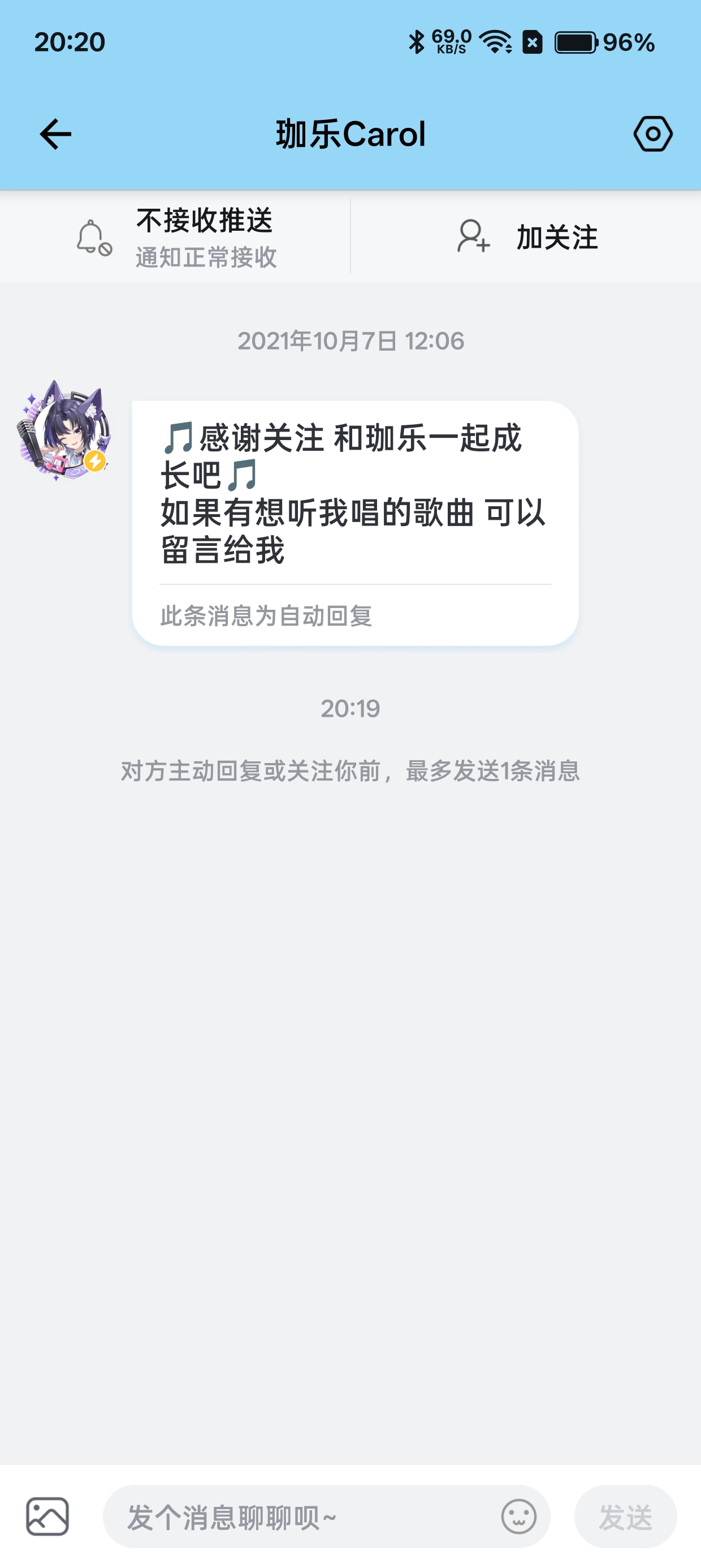This screenshot has height=1568, width=701.
Task: Tap 不接收推送 to mute notifications
Action: [176, 237]
